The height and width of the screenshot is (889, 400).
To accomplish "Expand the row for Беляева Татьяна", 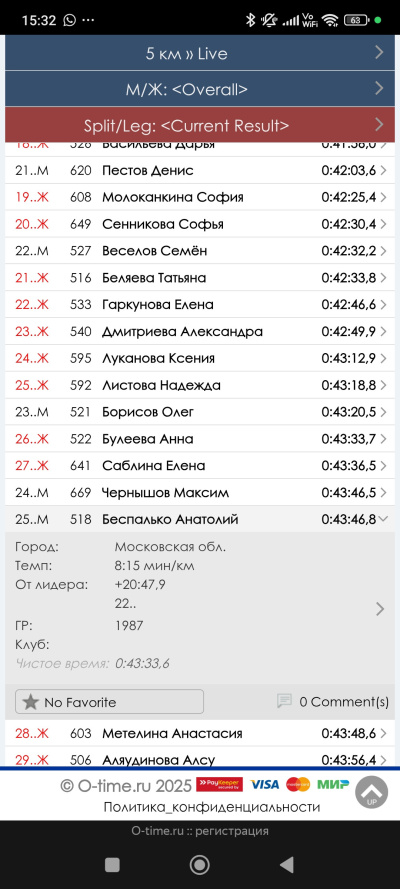I will (200, 278).
